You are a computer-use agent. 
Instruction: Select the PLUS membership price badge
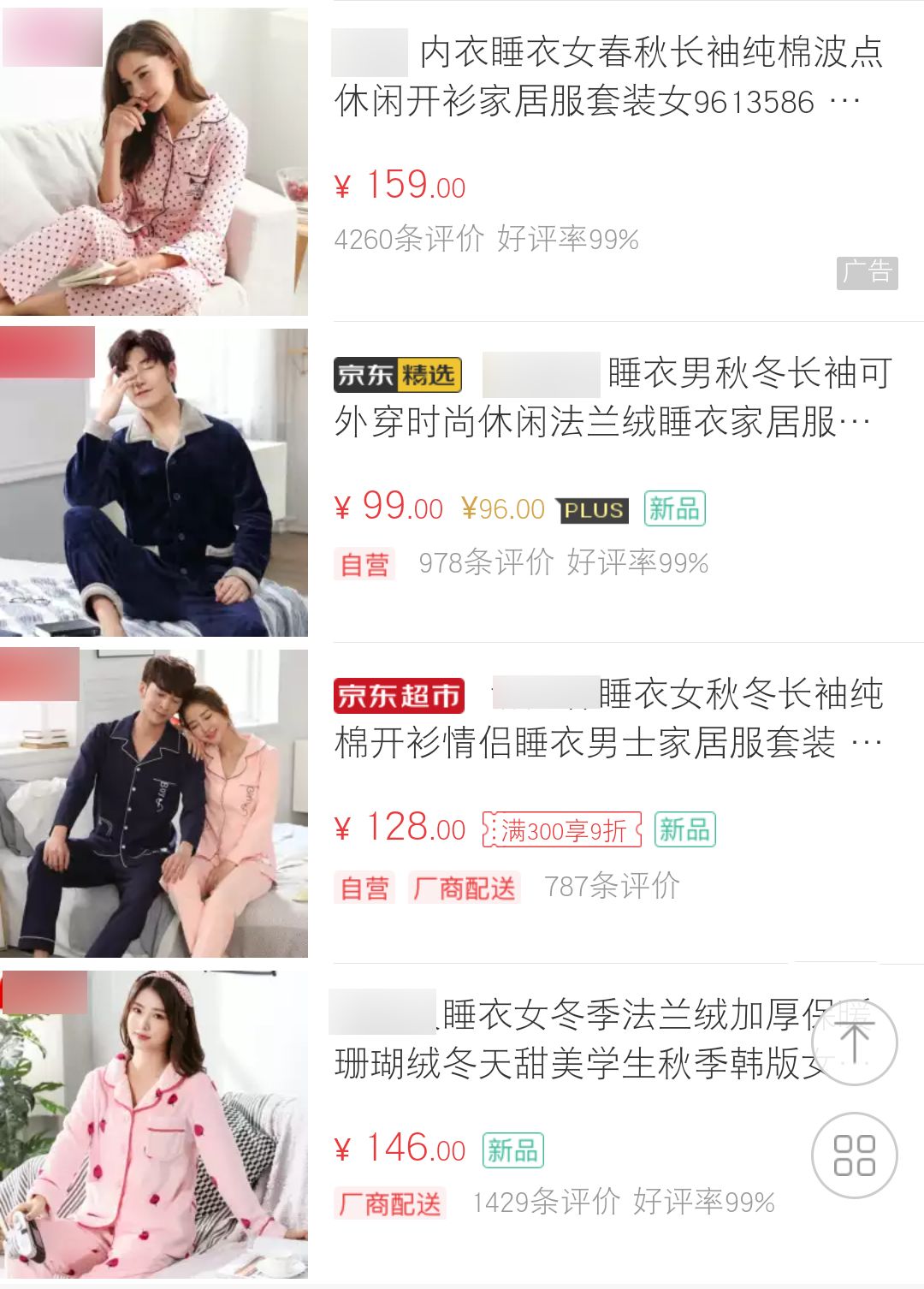click(x=594, y=508)
